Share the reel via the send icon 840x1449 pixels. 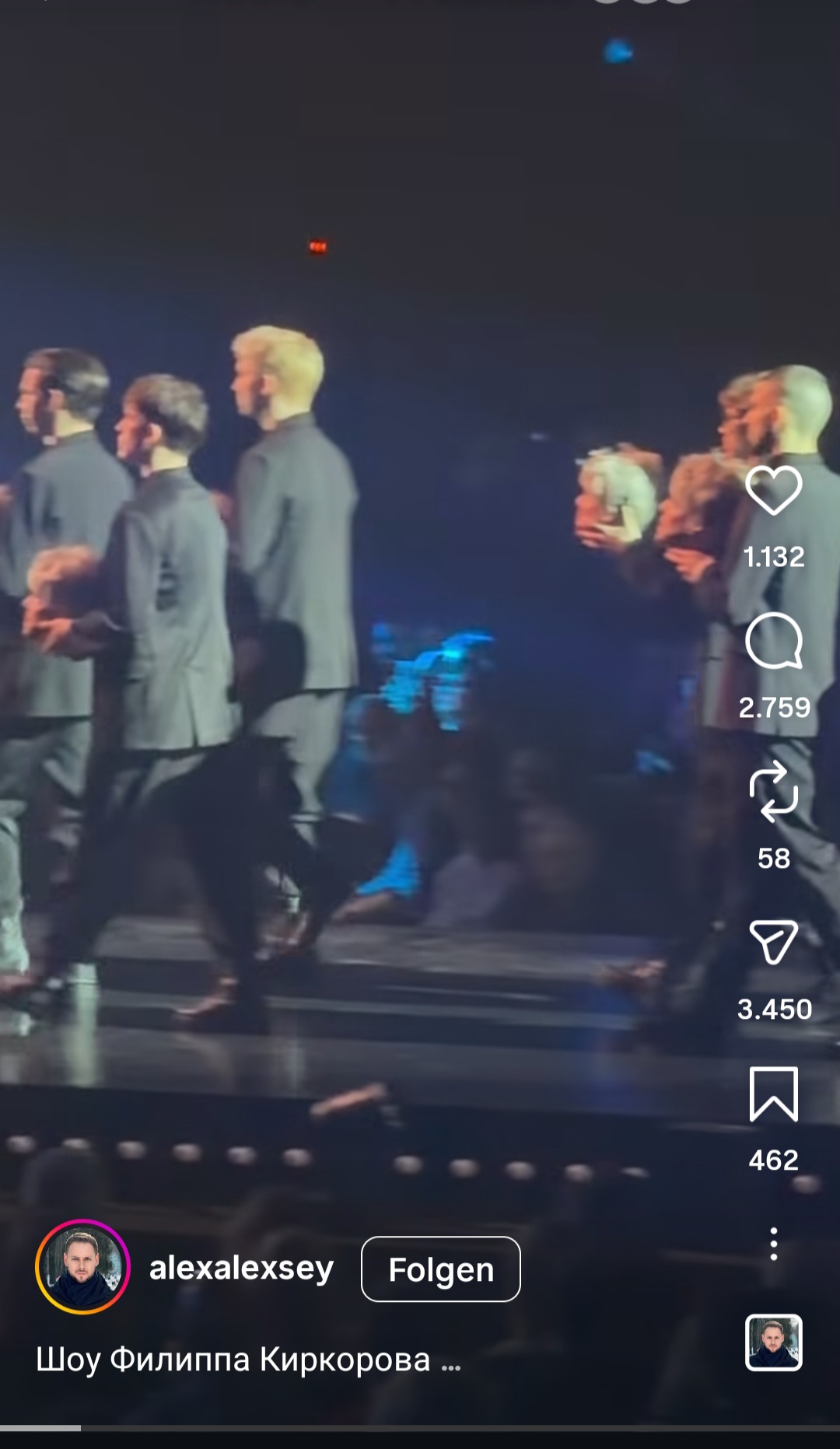click(773, 942)
